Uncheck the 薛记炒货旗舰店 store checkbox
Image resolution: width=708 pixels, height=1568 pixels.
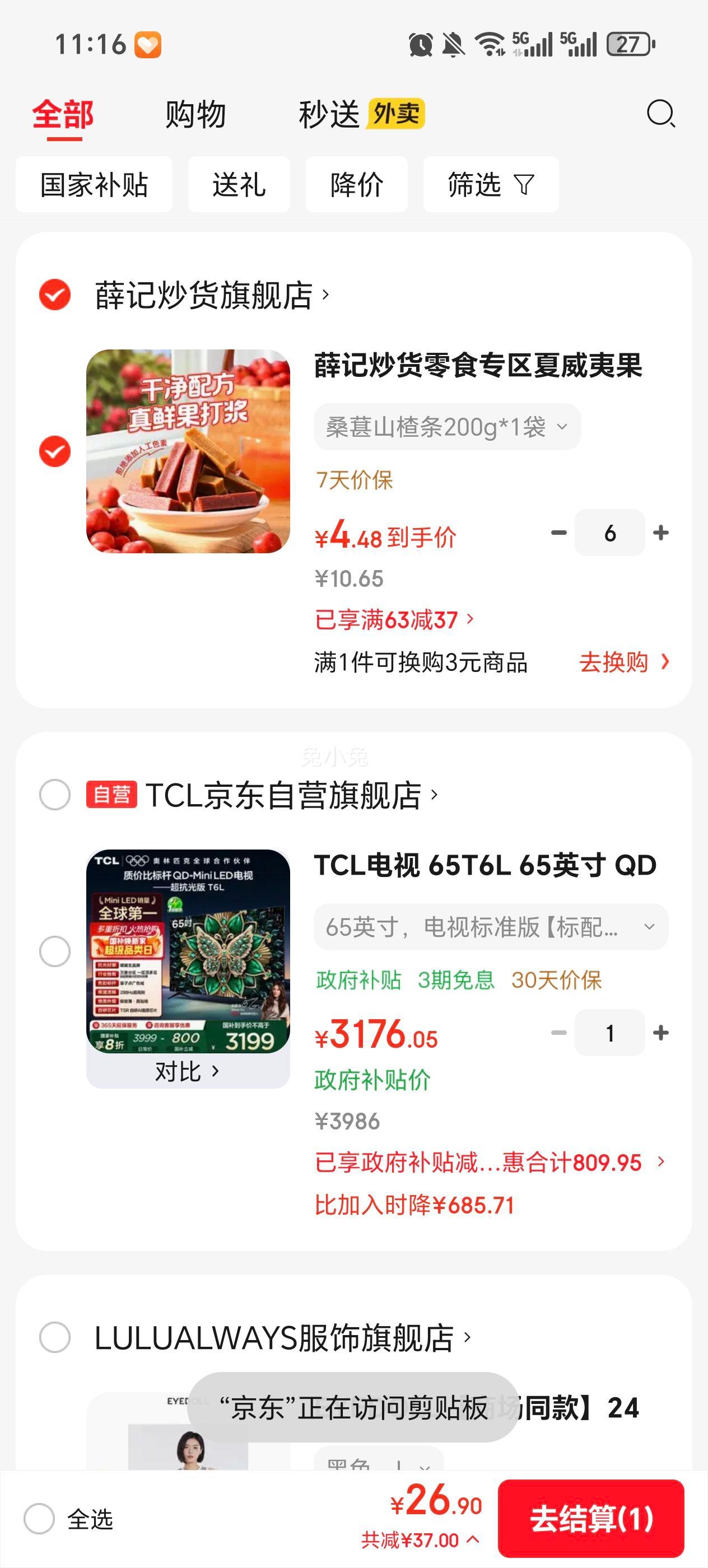(55, 295)
